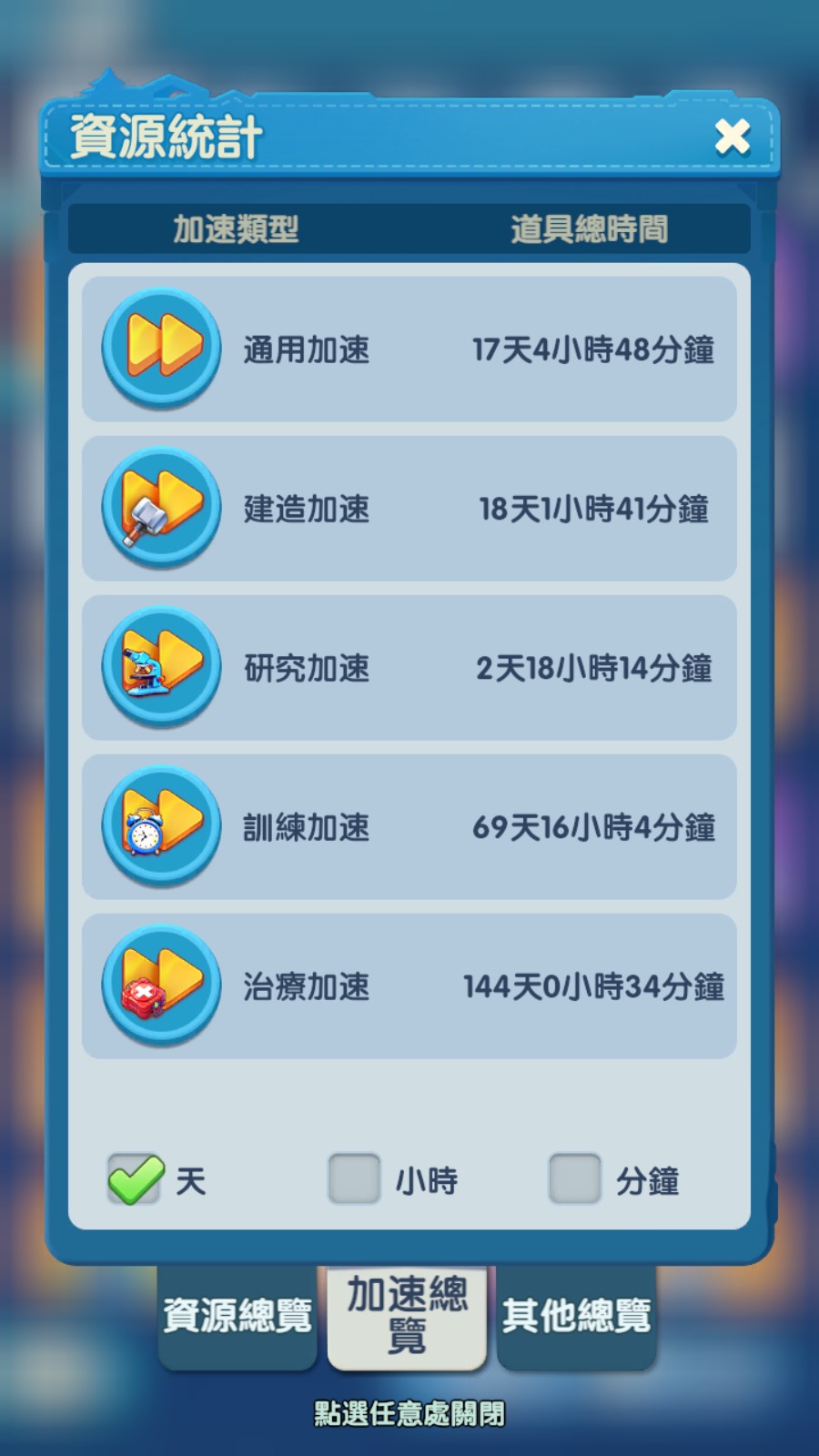
Task: Open the 其他總覽 tab
Action: pyautogui.click(x=576, y=1315)
